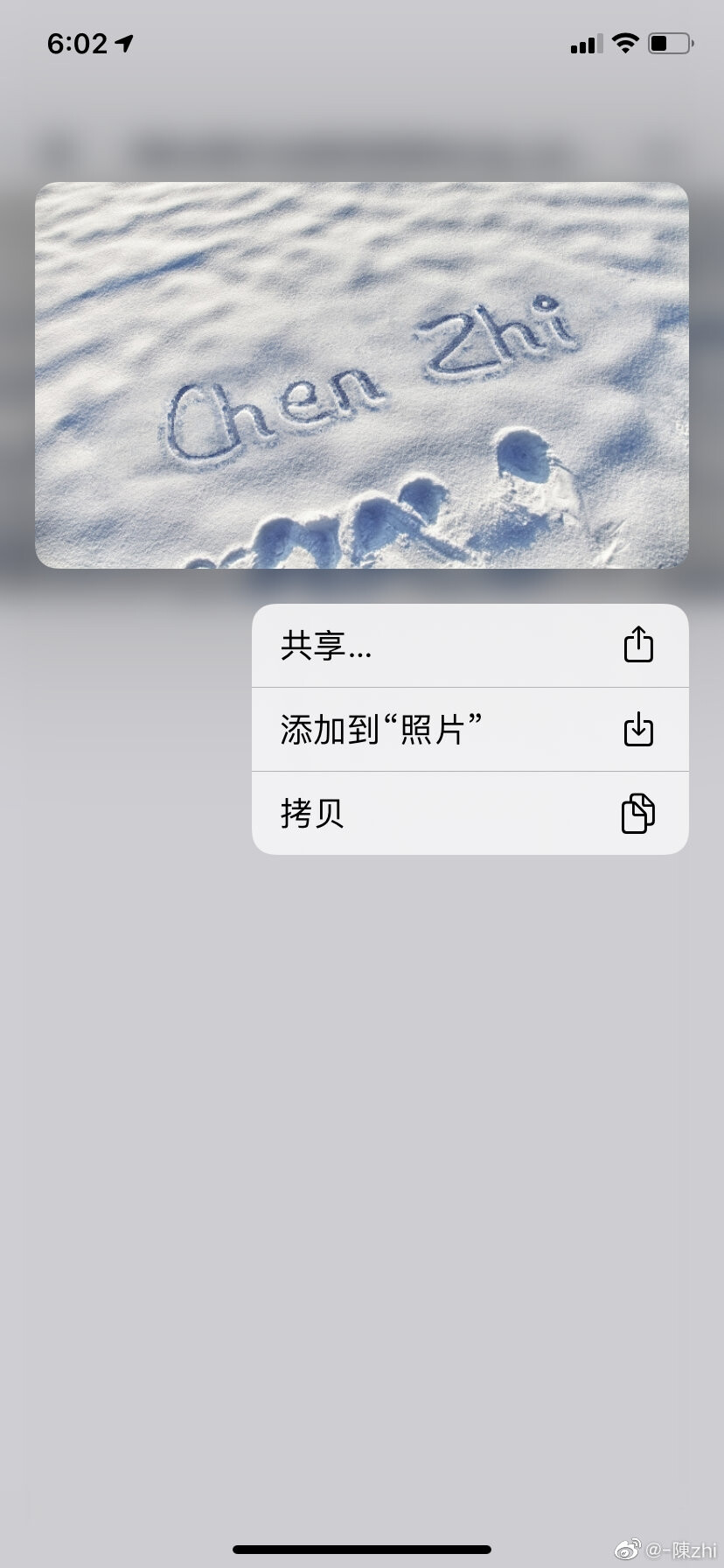Tap the location arrow next to the clock

pos(122,41)
